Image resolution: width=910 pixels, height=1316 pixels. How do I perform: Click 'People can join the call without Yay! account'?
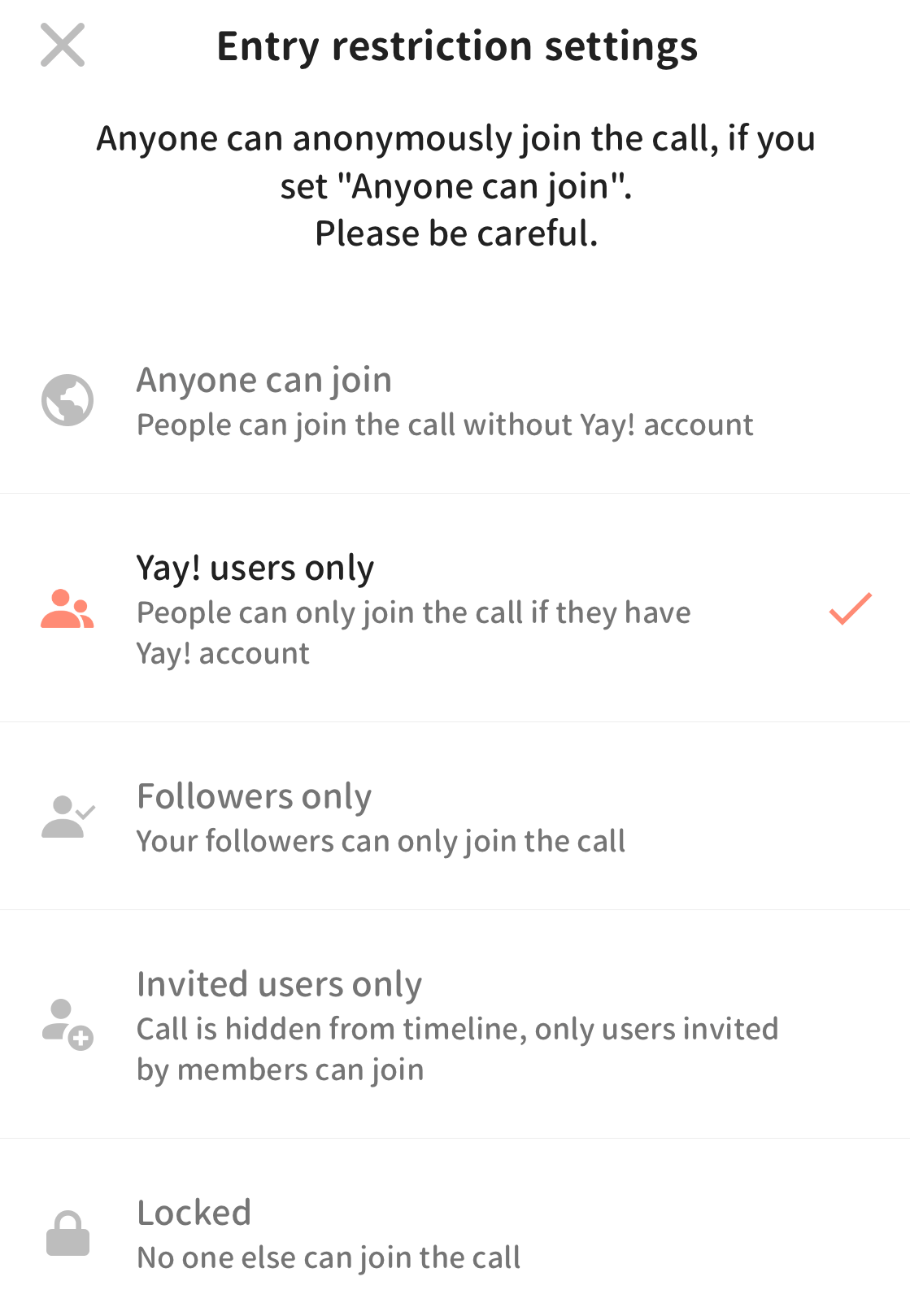tap(445, 424)
